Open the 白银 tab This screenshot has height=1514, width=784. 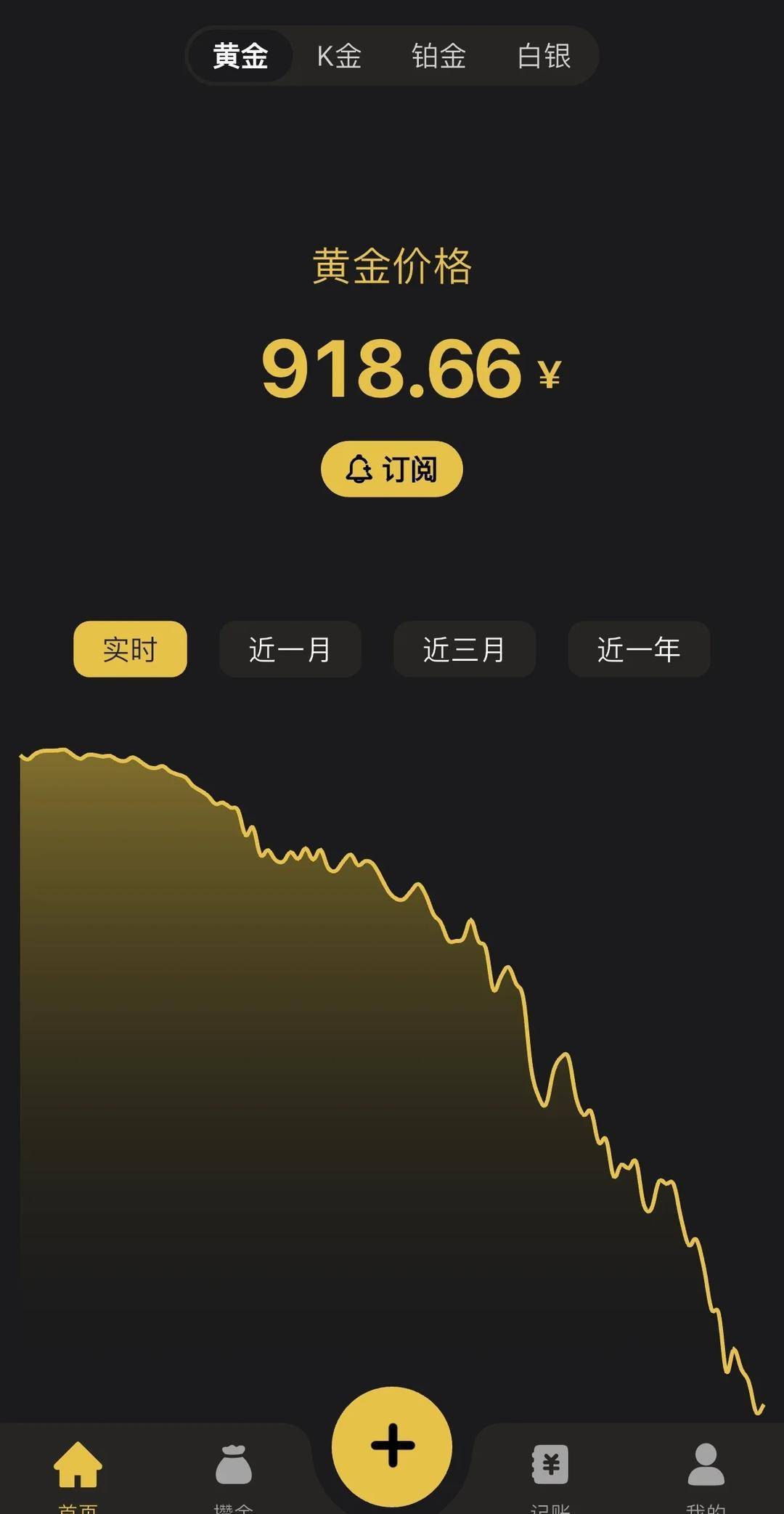click(544, 56)
